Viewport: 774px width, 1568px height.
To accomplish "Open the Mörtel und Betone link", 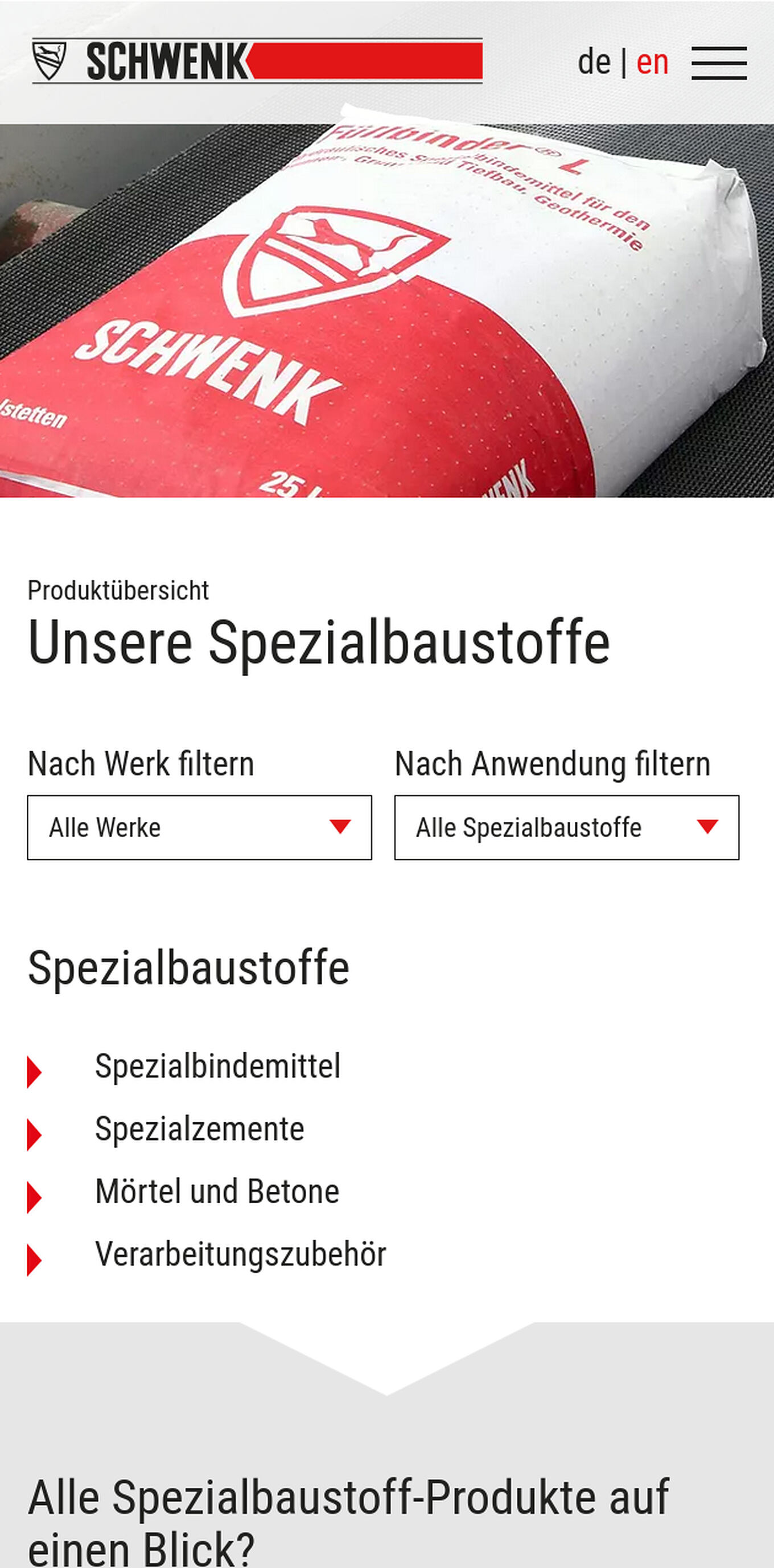I will 217,1191.
